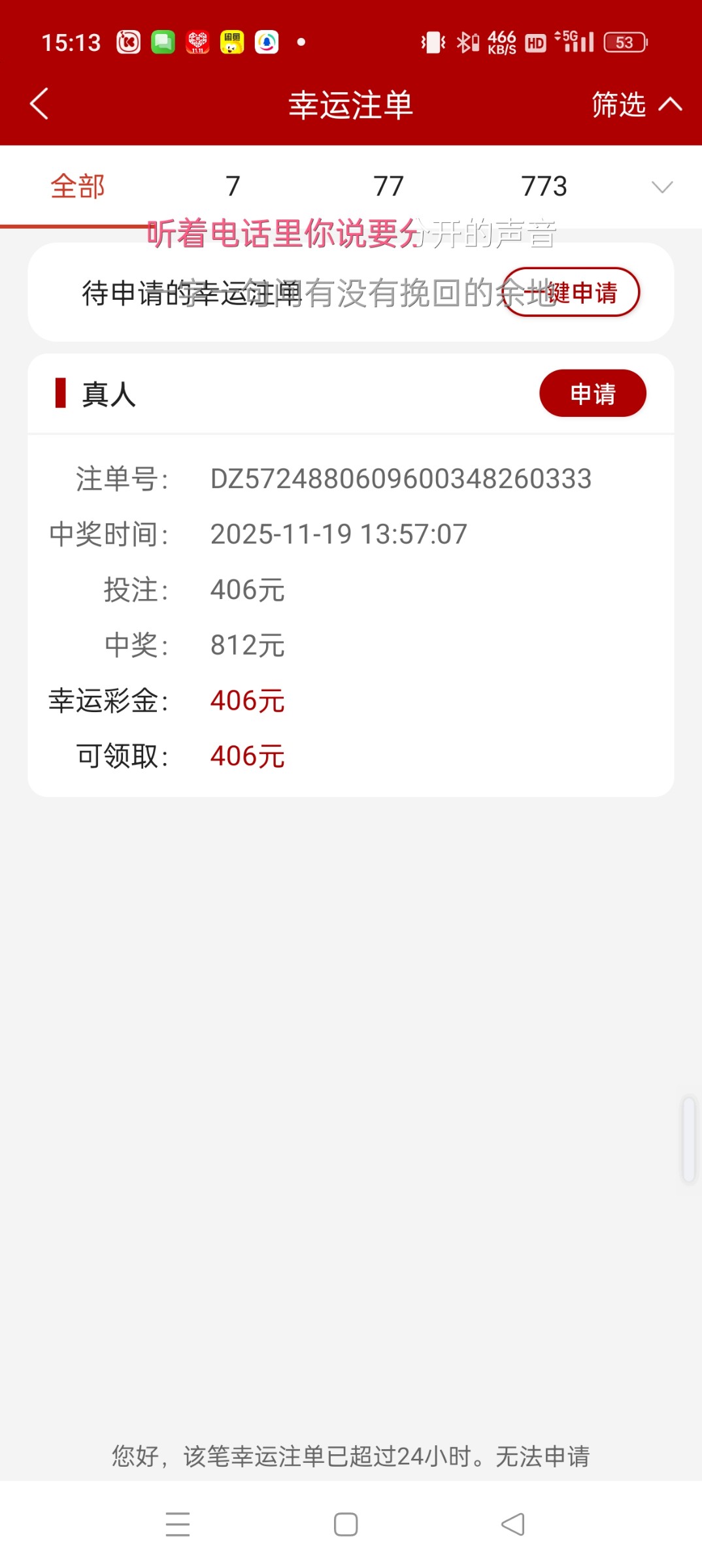
Task: Open the 筛选 filter
Action: pos(635,105)
